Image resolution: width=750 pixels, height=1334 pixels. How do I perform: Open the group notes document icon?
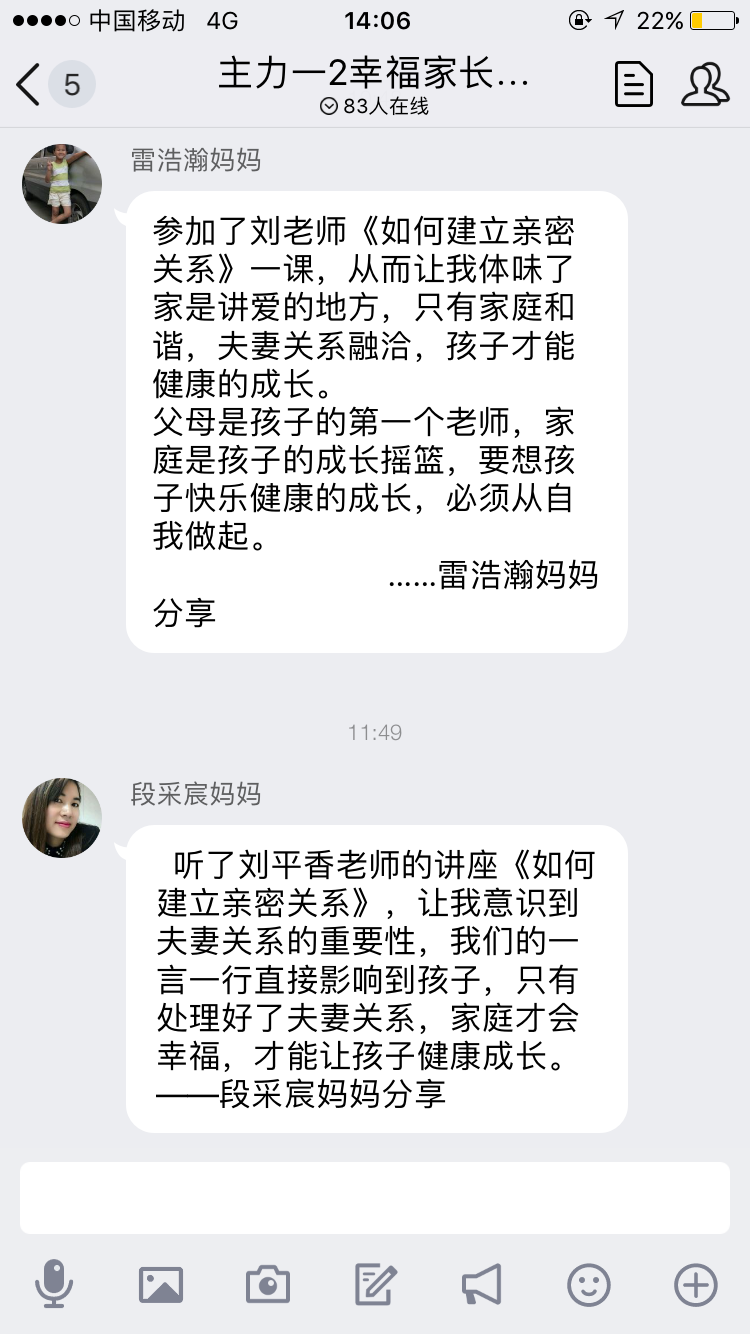pyautogui.click(x=633, y=84)
